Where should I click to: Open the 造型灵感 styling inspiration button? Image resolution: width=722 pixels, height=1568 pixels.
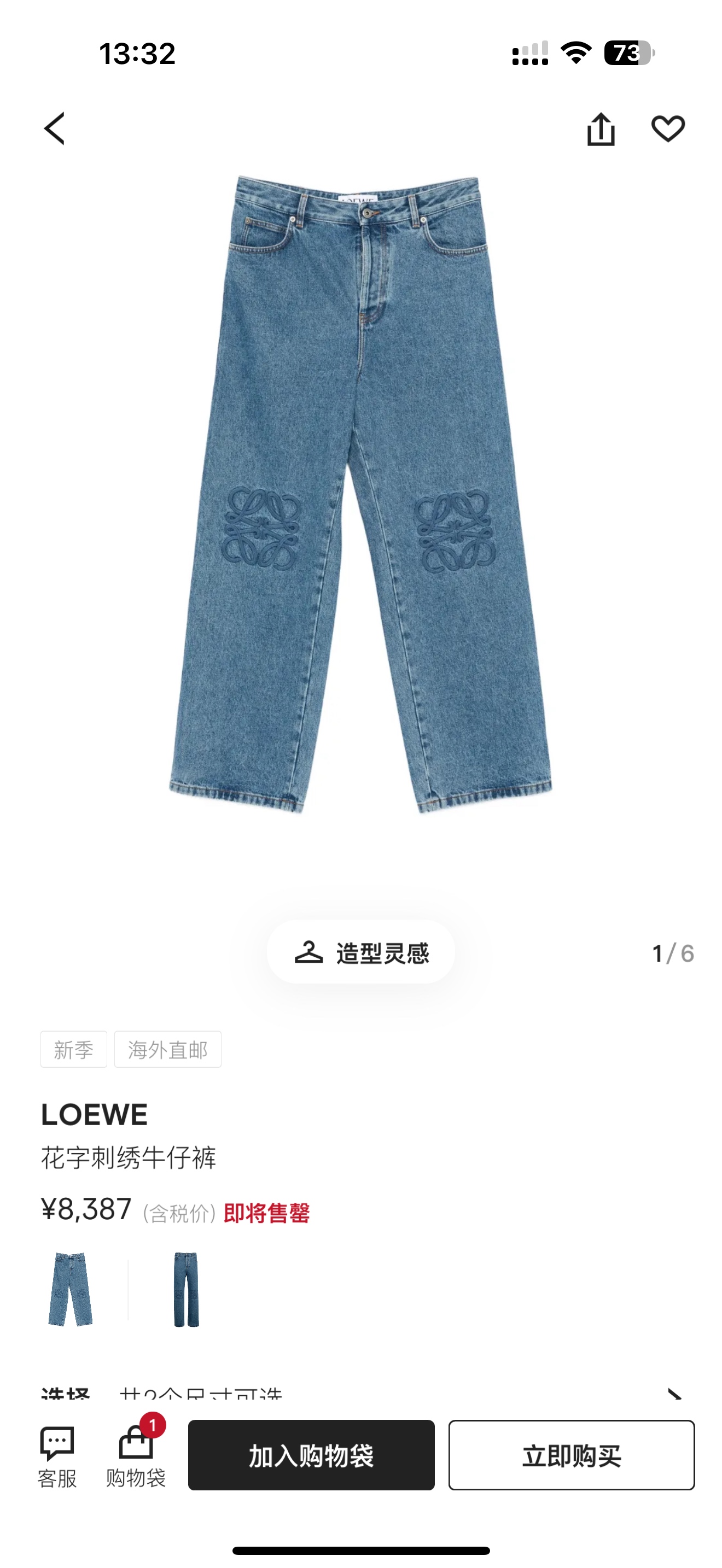click(361, 952)
